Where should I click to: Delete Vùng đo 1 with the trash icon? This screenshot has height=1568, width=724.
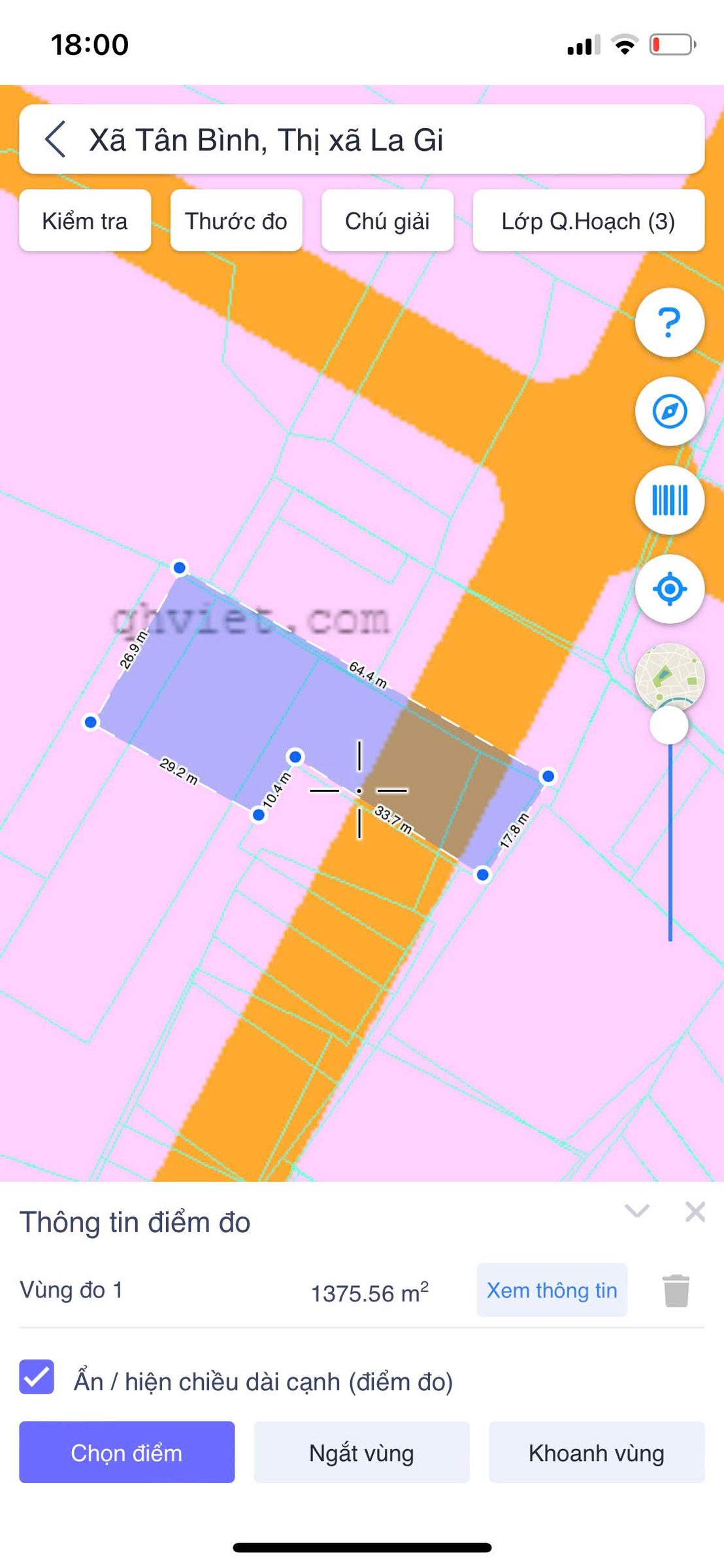point(676,1290)
